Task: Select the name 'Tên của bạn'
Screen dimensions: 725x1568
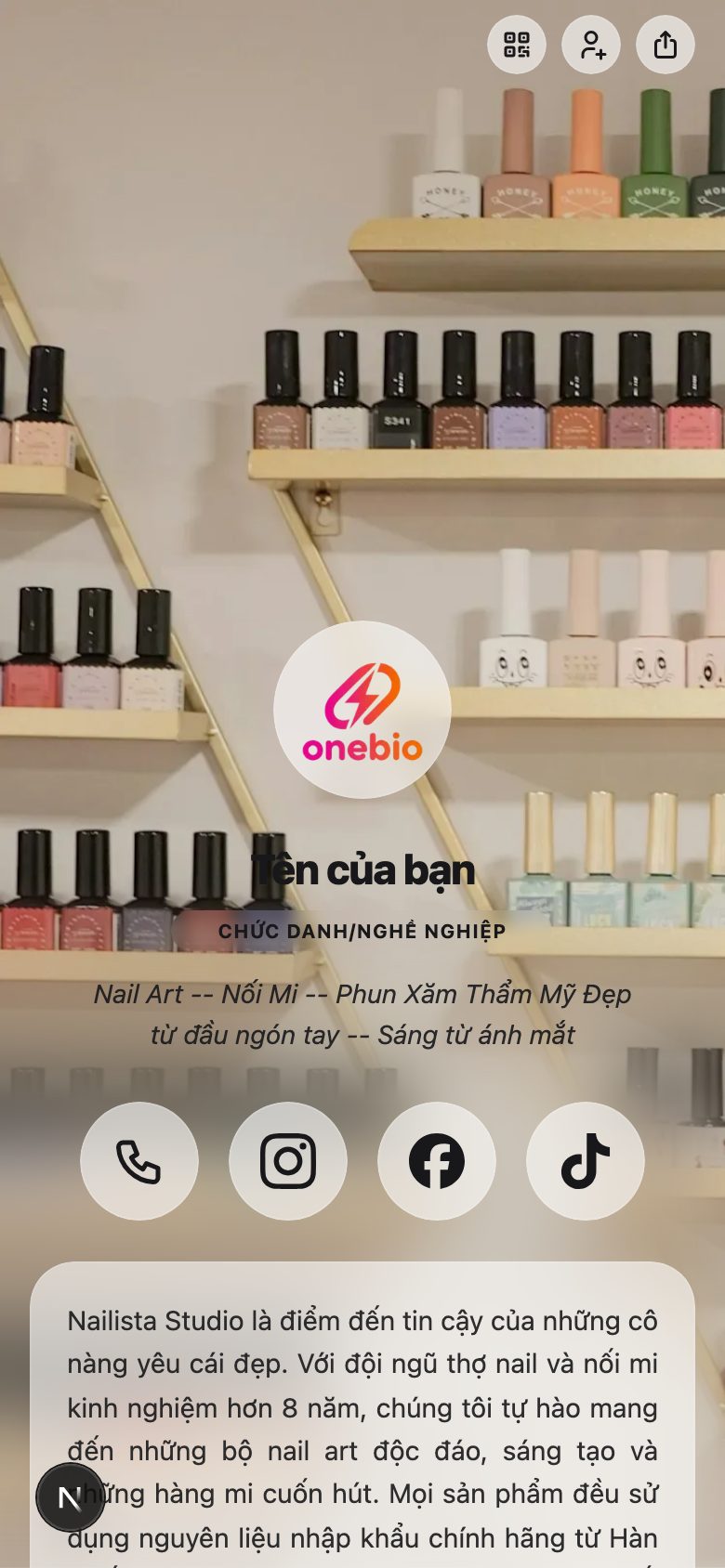Action: [362, 870]
